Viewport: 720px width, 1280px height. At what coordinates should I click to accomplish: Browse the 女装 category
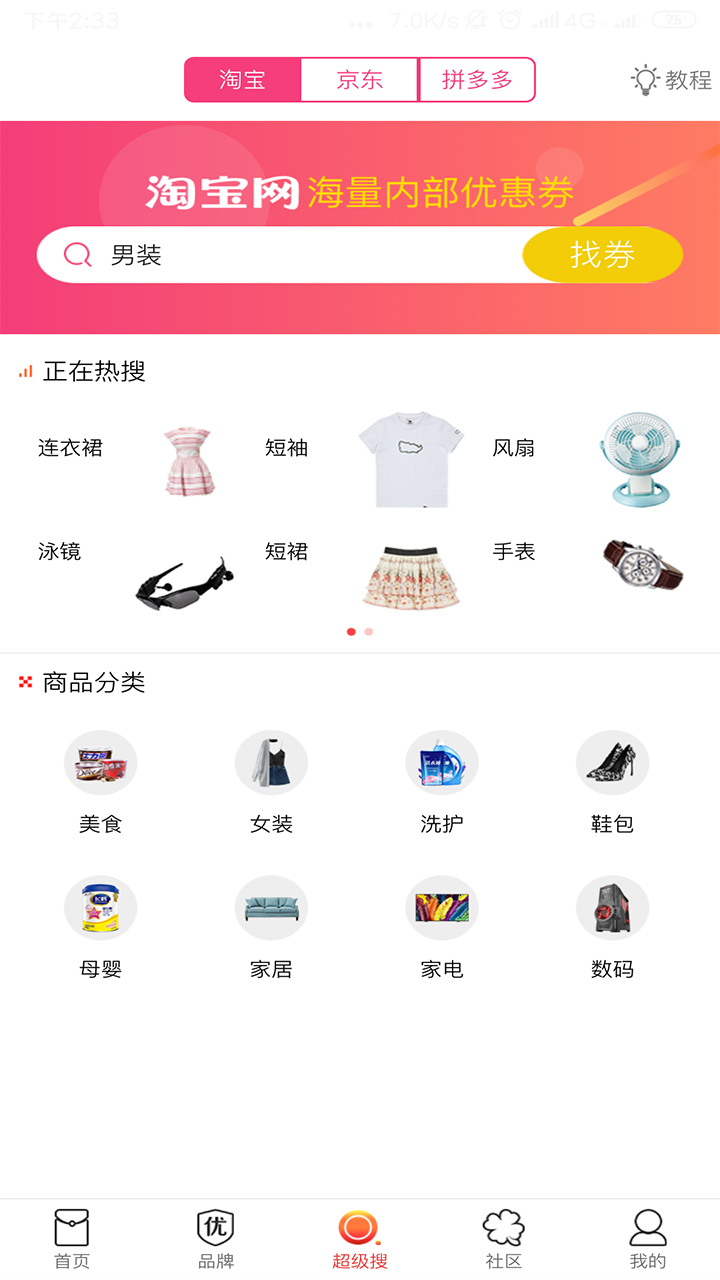click(x=271, y=782)
